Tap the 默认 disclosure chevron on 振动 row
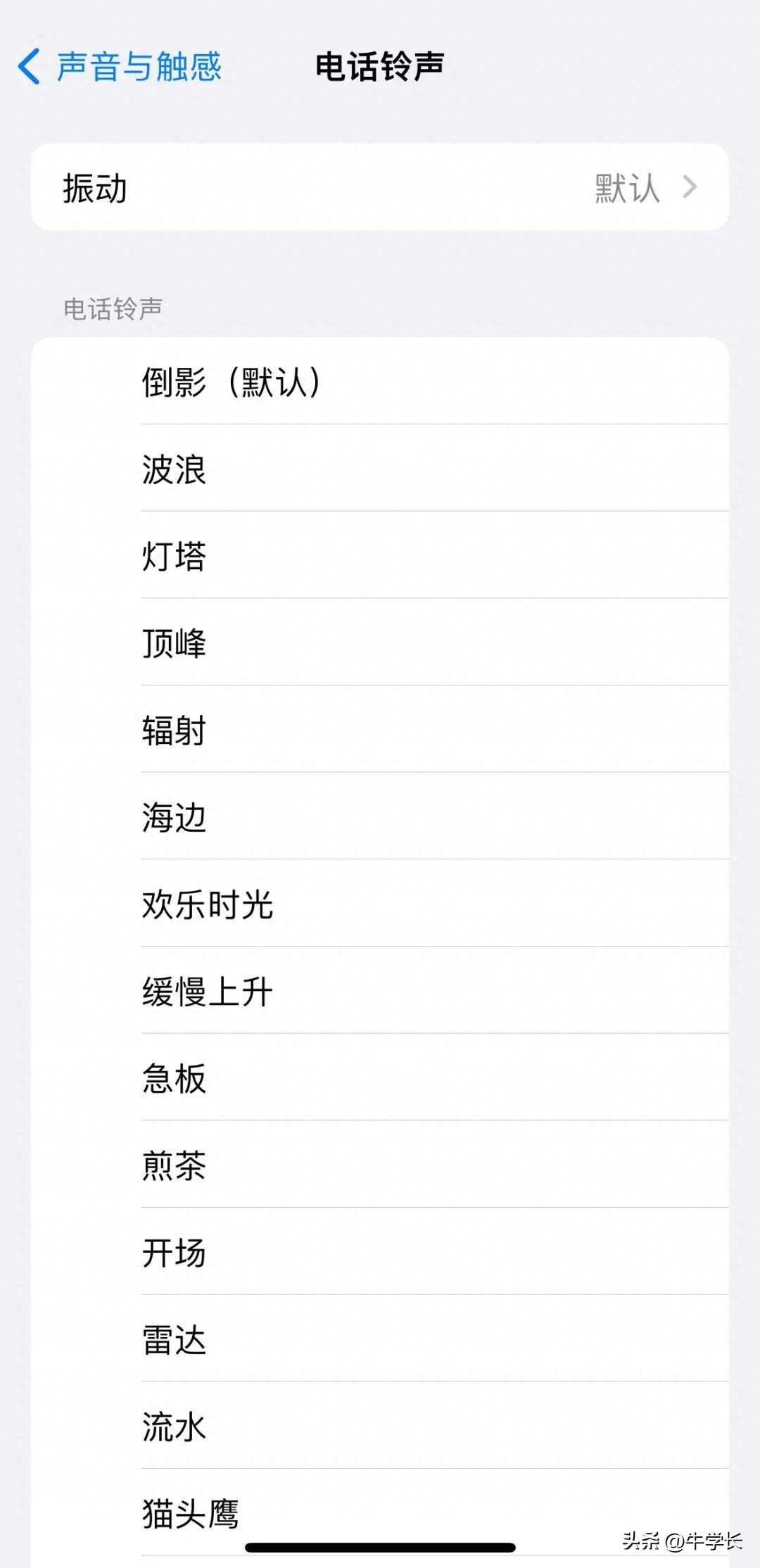 pyautogui.click(x=692, y=186)
